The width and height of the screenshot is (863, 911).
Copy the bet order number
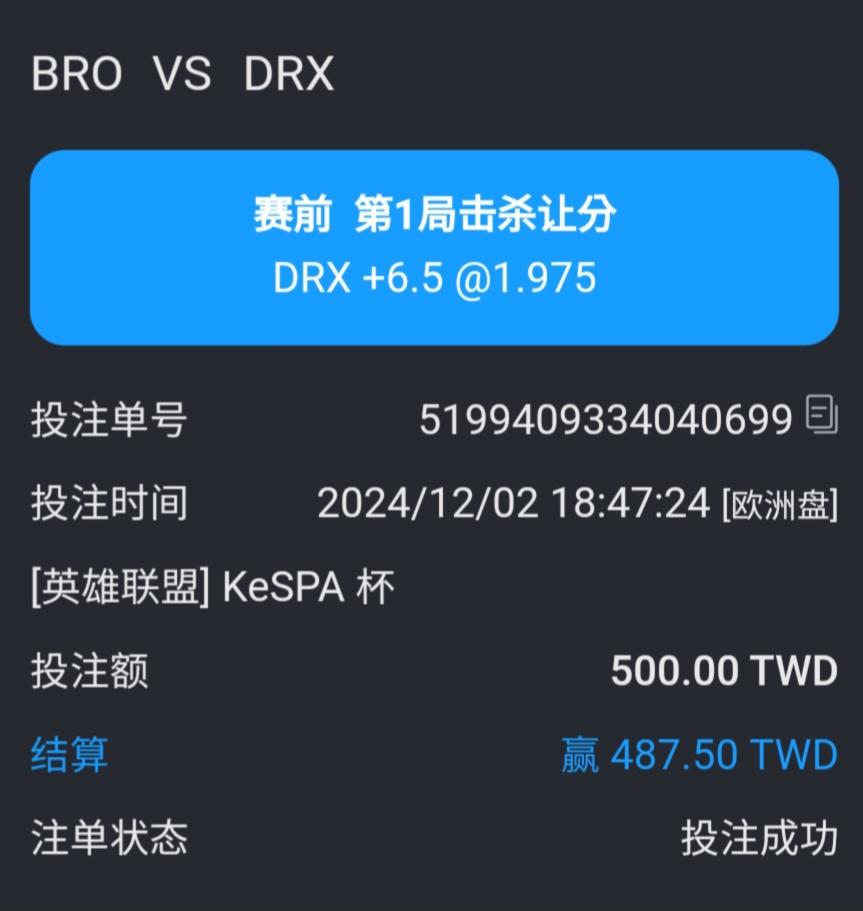[822, 415]
